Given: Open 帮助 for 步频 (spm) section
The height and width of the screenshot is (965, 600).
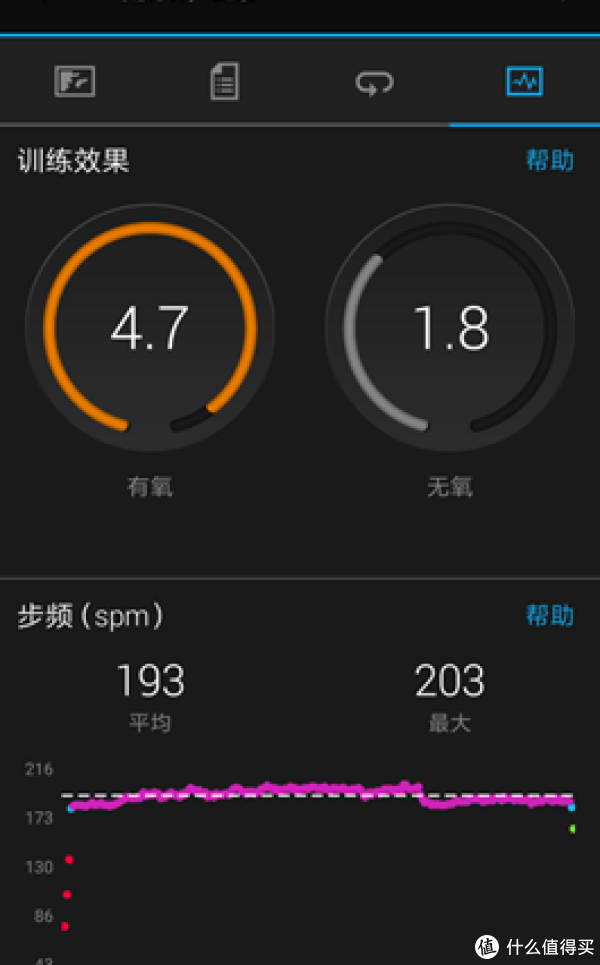Looking at the screenshot, I should pyautogui.click(x=550, y=615).
